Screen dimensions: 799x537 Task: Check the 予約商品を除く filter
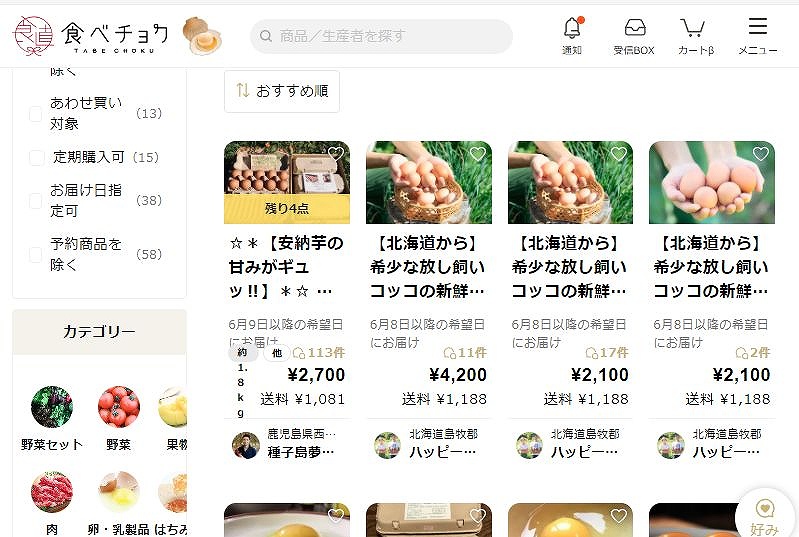(36, 255)
